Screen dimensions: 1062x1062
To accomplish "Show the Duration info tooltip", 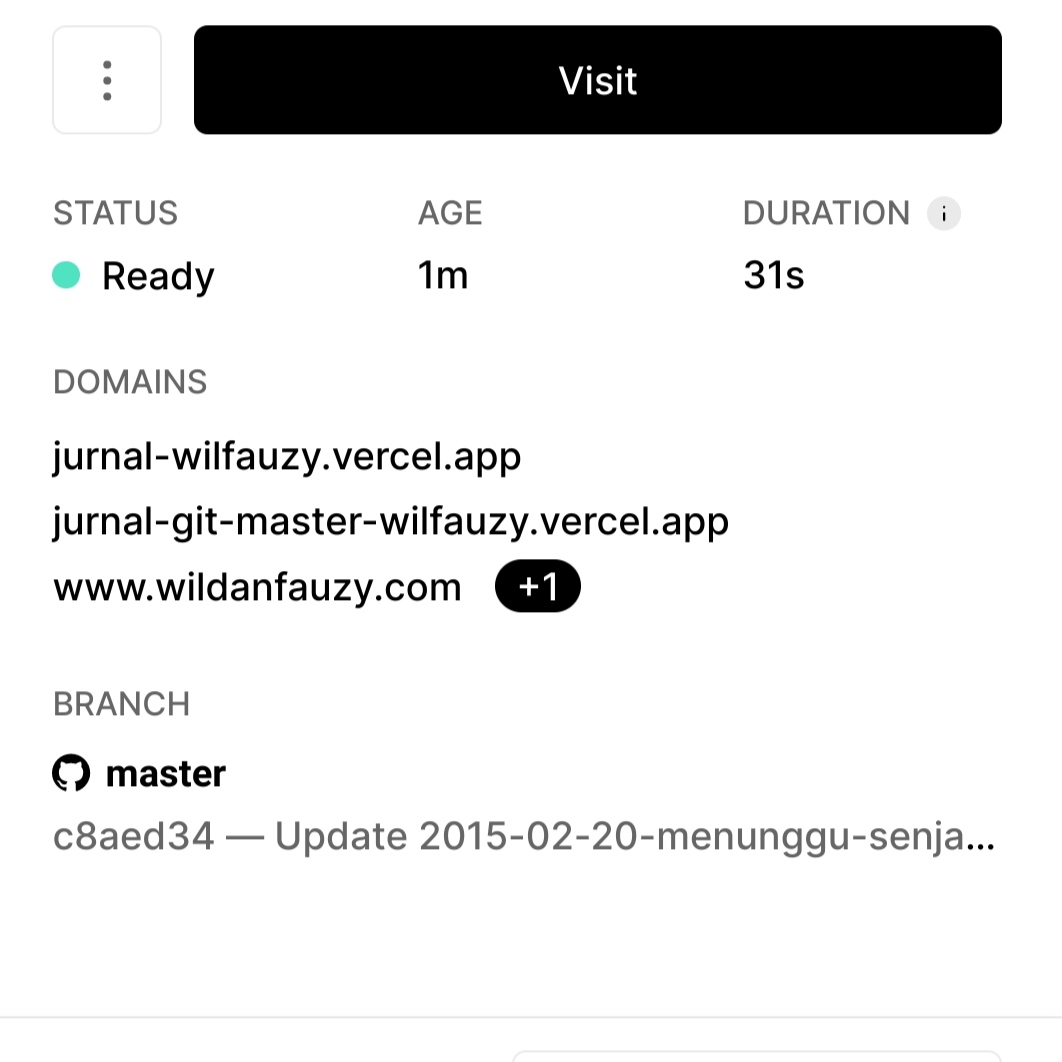I will coord(943,214).
